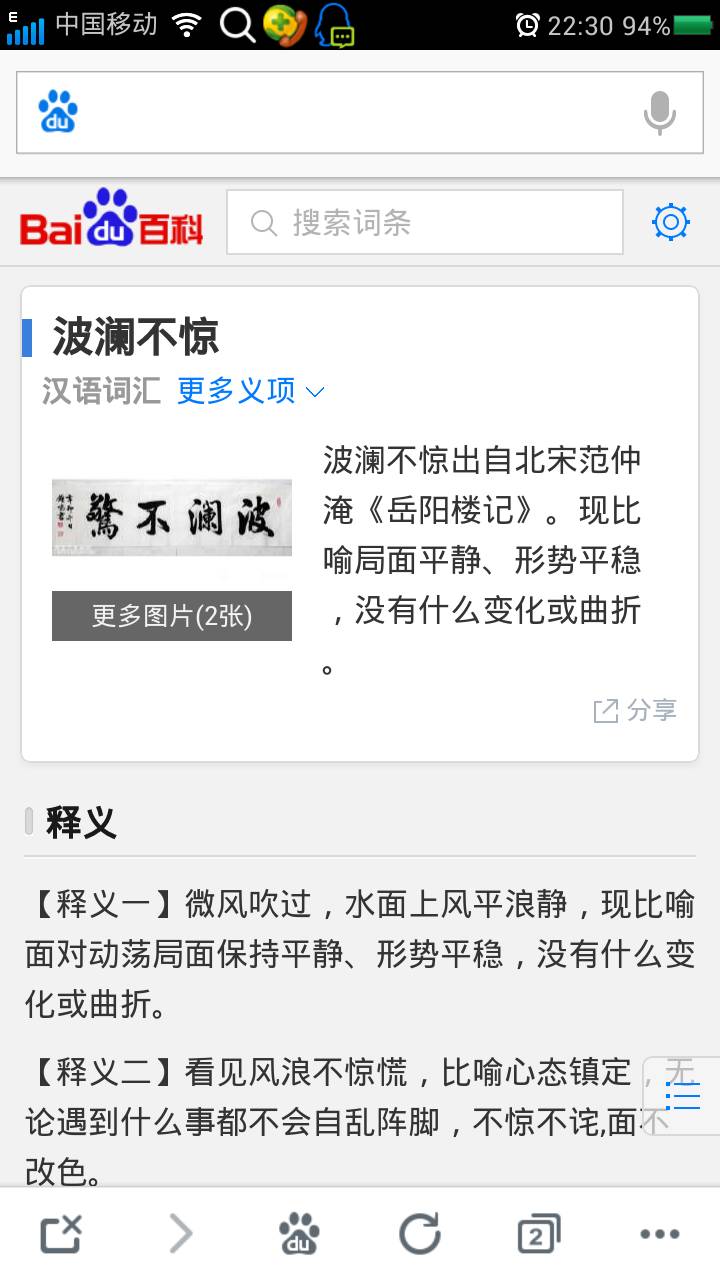
Task: Tap the 搜索词条 search input field
Action: click(x=424, y=222)
